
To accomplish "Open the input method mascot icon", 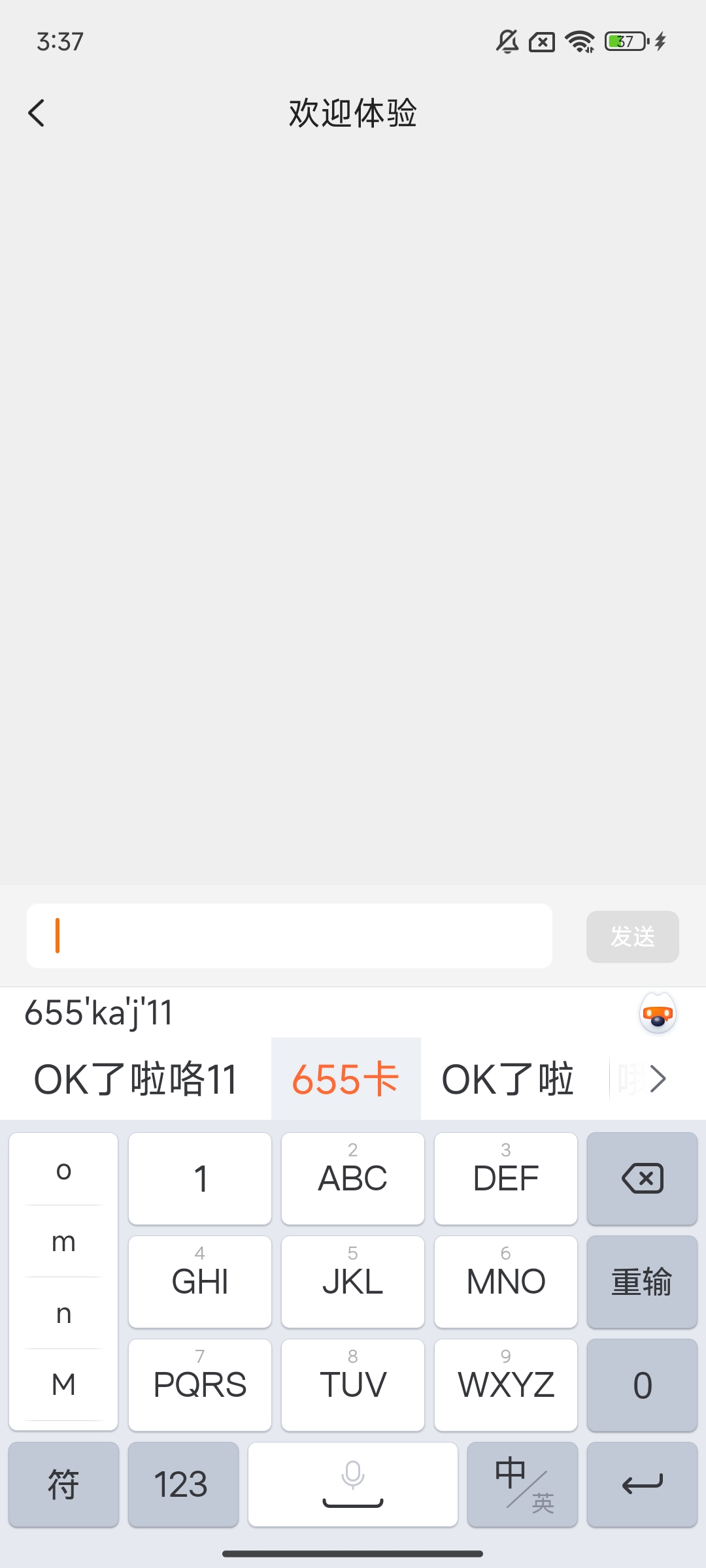I will 658,1013.
